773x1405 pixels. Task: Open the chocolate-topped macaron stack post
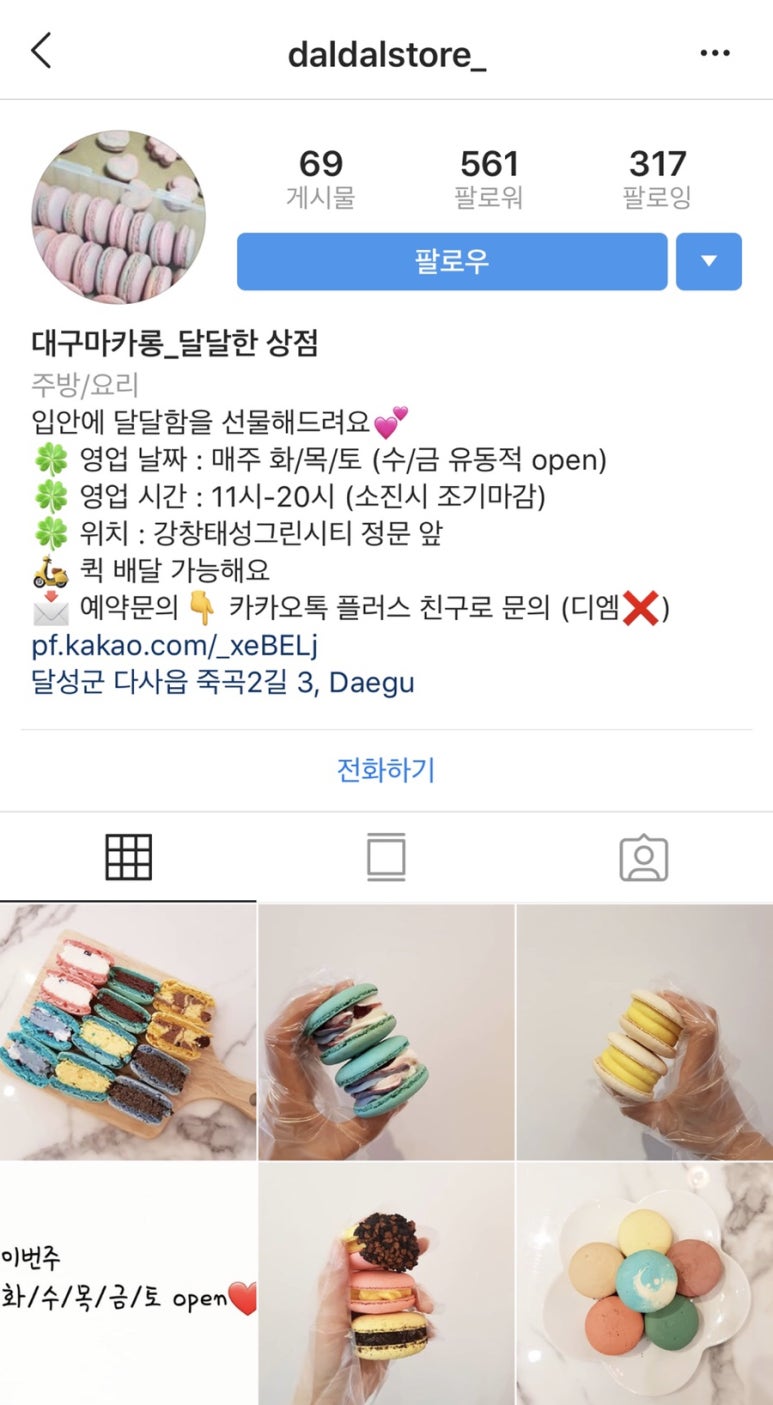(386, 1284)
